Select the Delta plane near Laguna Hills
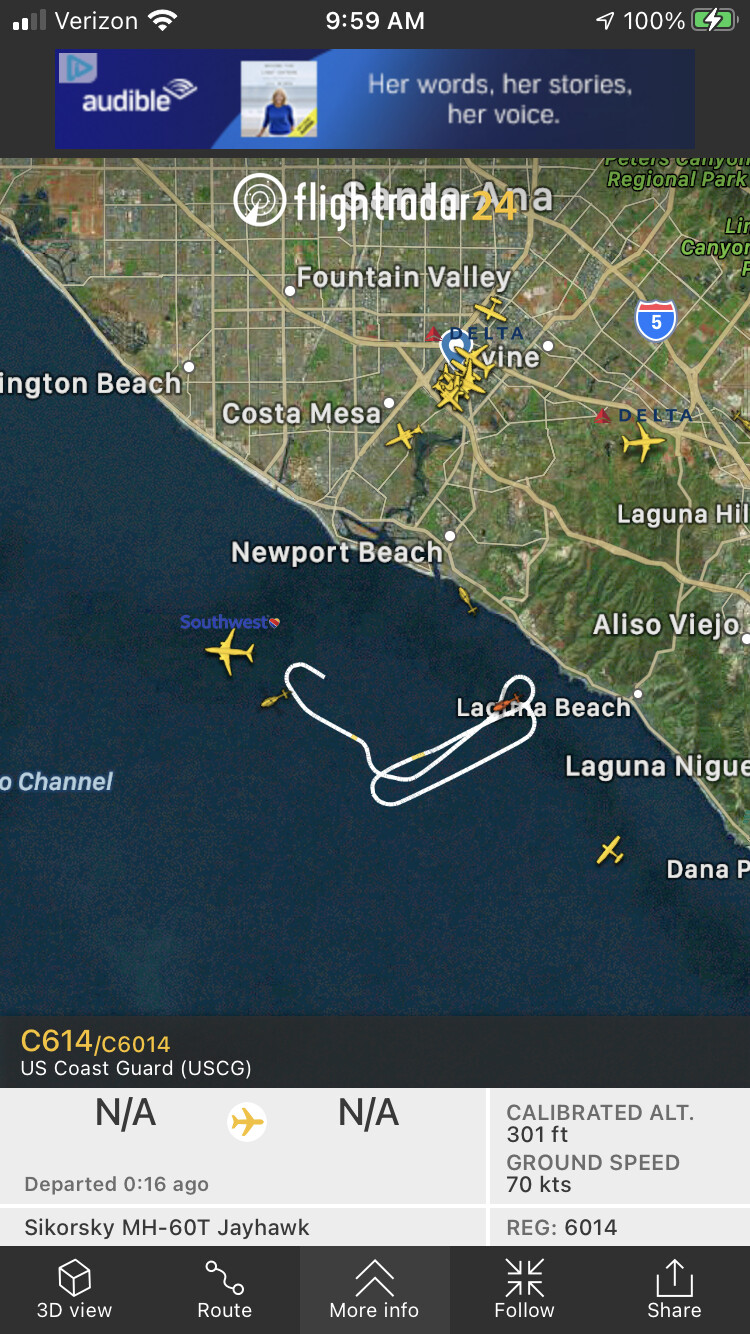Image resolution: width=750 pixels, height=1334 pixels. coord(642,441)
